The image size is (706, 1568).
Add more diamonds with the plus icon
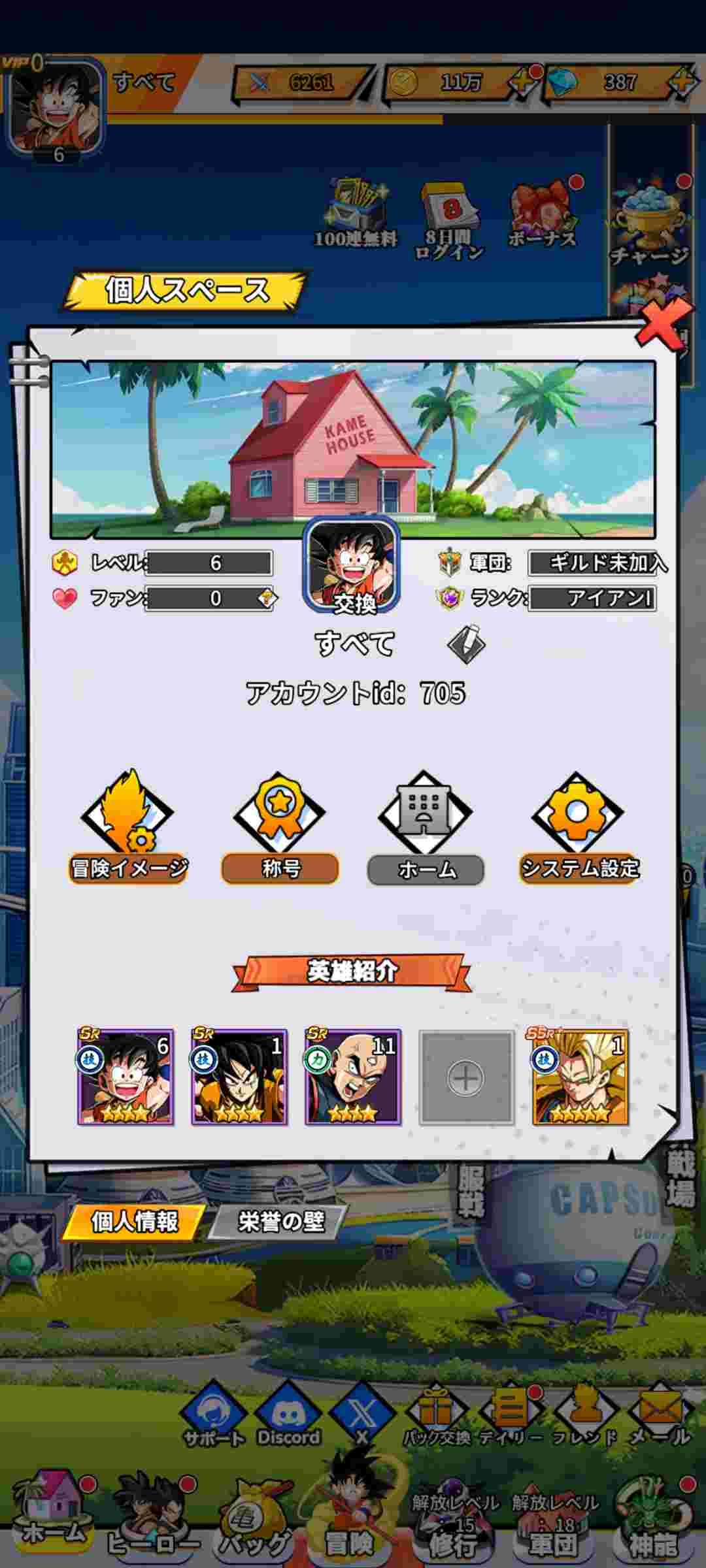pyautogui.click(x=681, y=82)
